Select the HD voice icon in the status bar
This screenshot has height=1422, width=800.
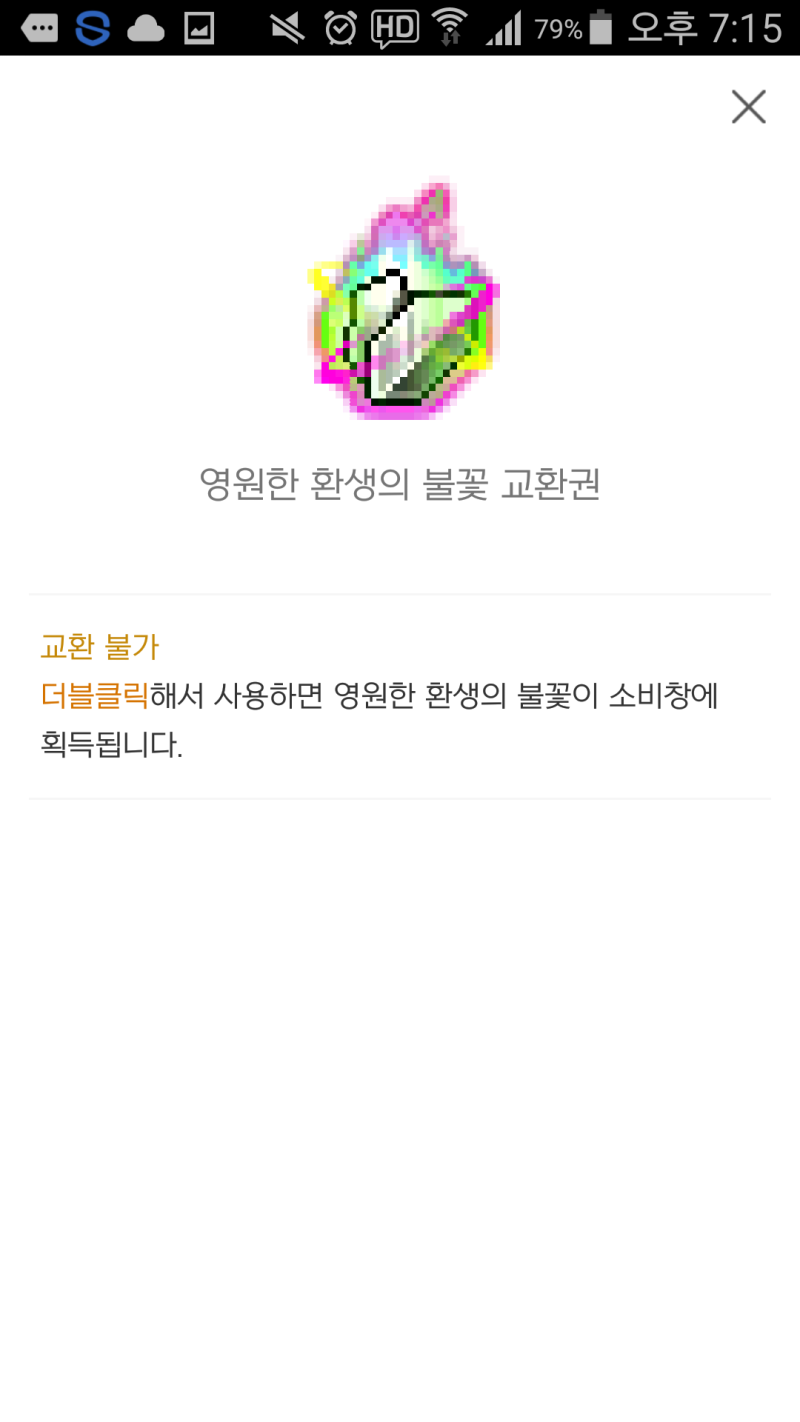coord(395,27)
